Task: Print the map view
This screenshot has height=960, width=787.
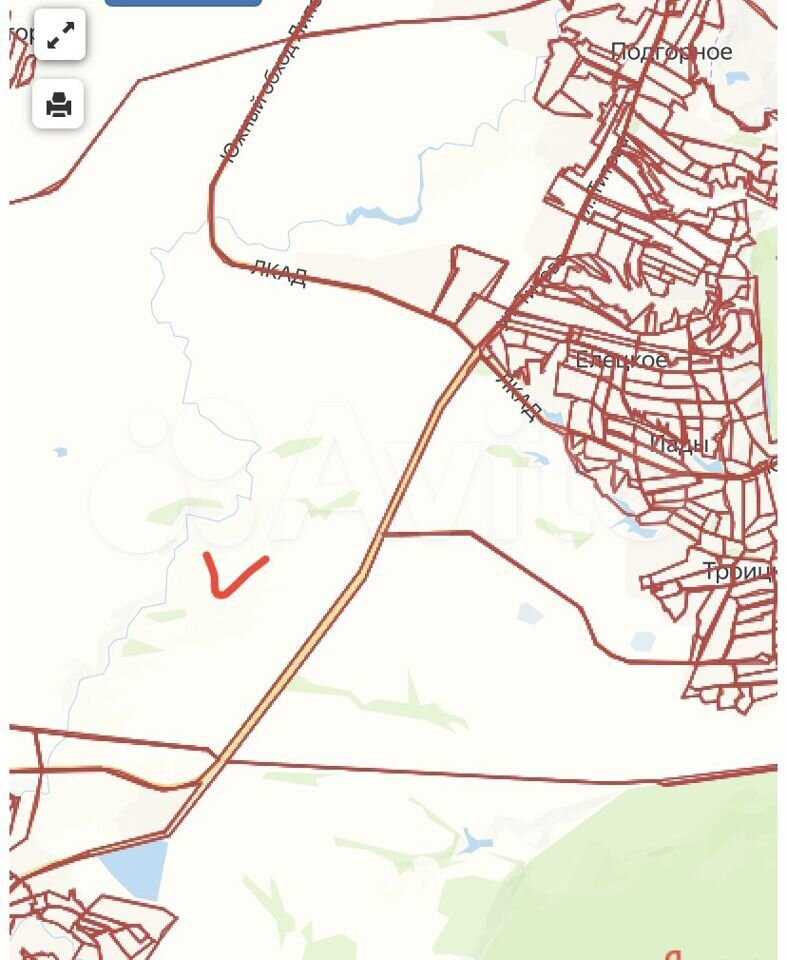Action: point(58,103)
